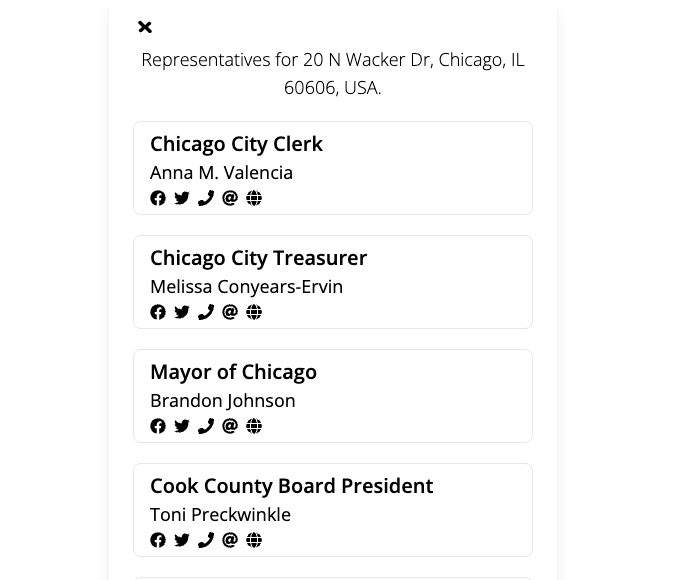Screen dimensions: 676x580
Task: Email Mayor Brandon Johnson
Action: 230,426
